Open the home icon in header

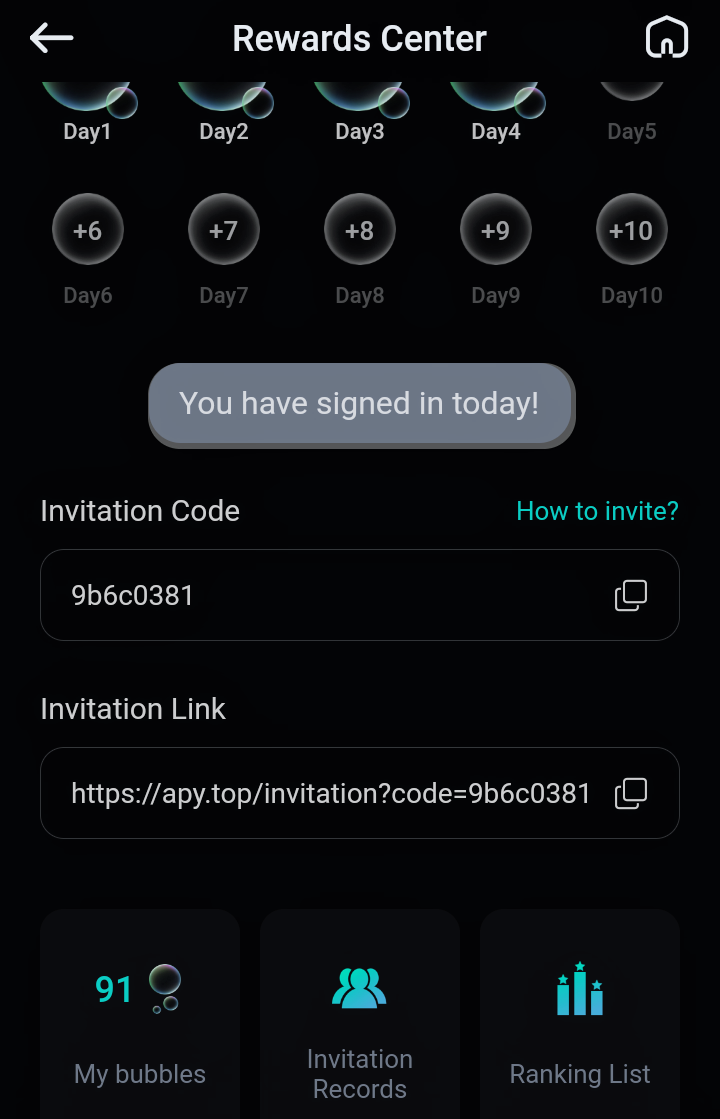(x=666, y=37)
